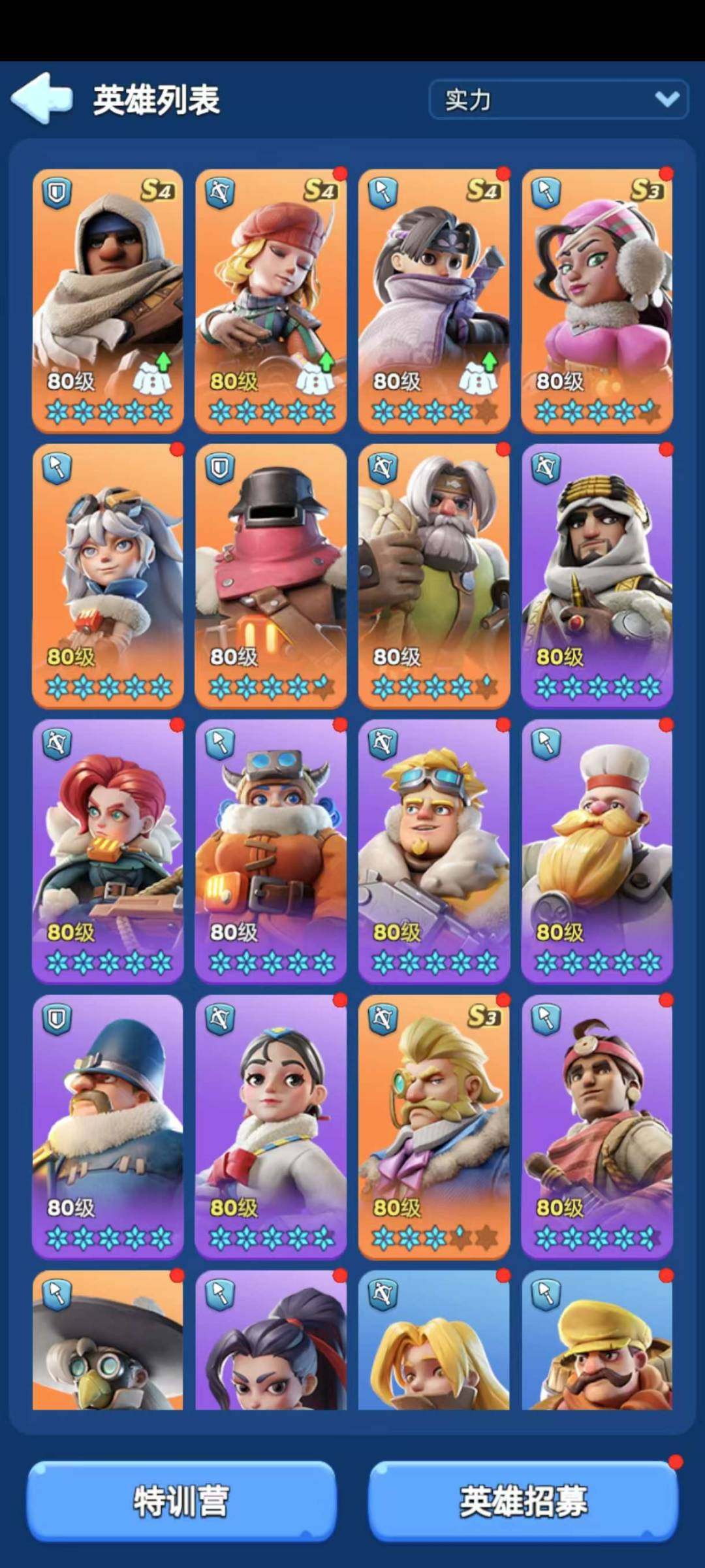Go back using the white arrow
The height and width of the screenshot is (1568, 705).
pos(41,98)
